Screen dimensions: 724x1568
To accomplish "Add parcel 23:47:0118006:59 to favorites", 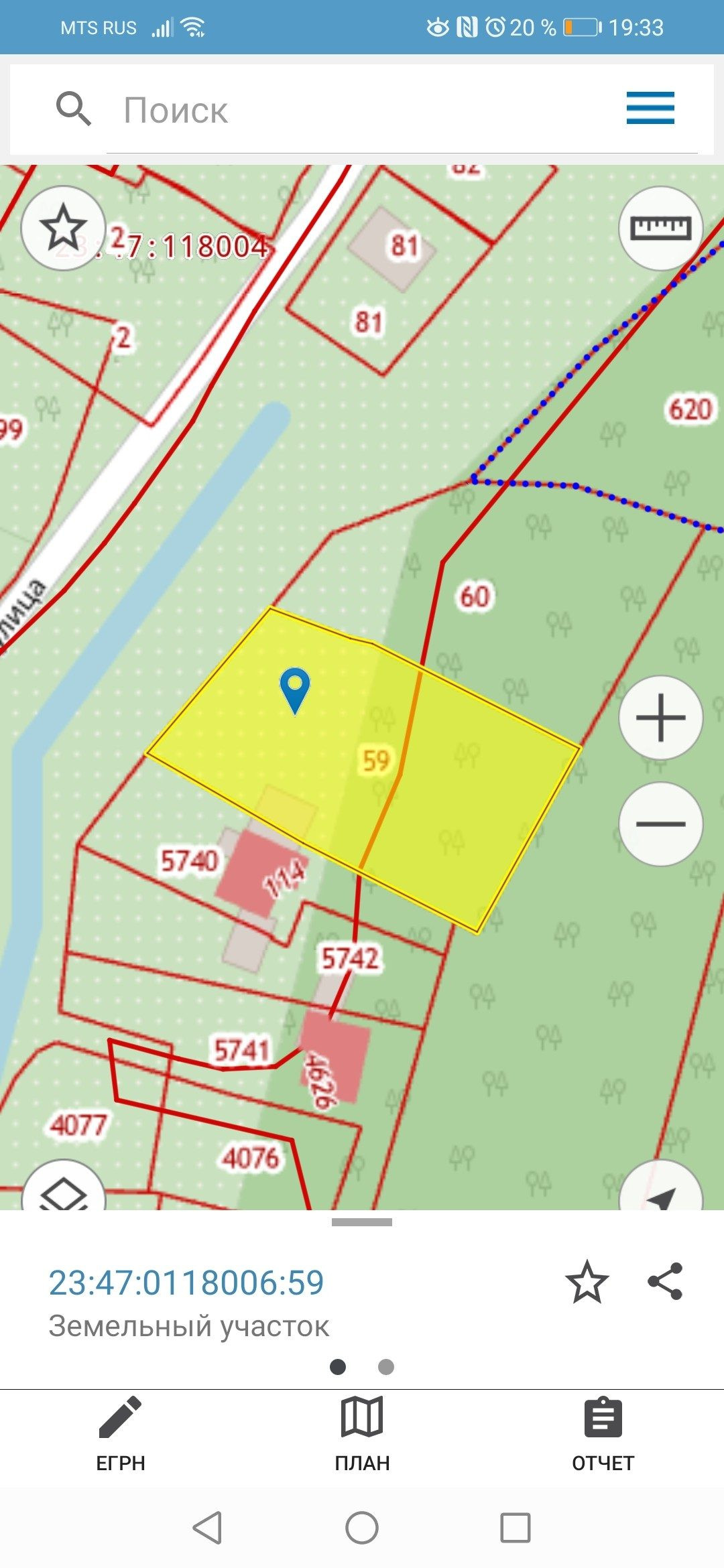I will coord(587,1282).
